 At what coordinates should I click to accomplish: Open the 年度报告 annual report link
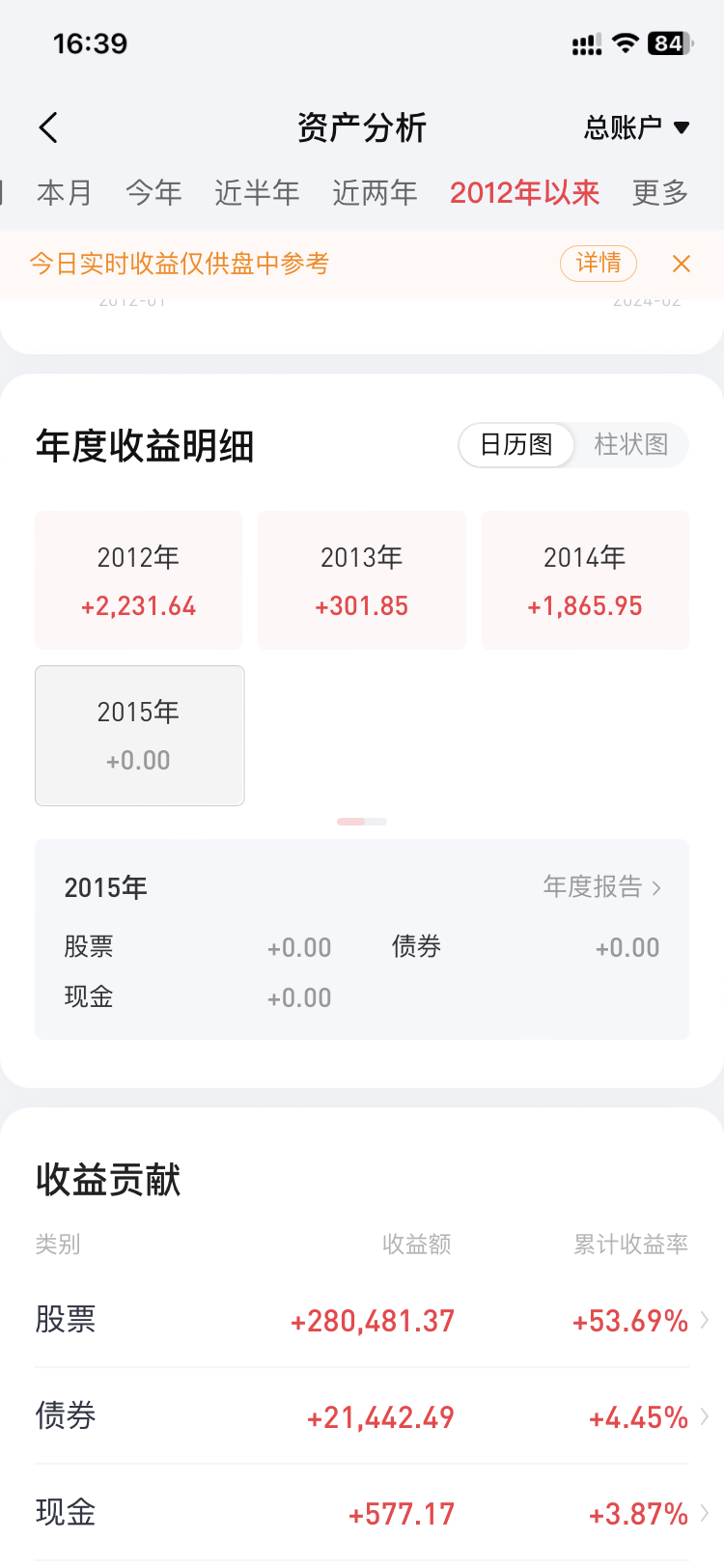click(592, 887)
